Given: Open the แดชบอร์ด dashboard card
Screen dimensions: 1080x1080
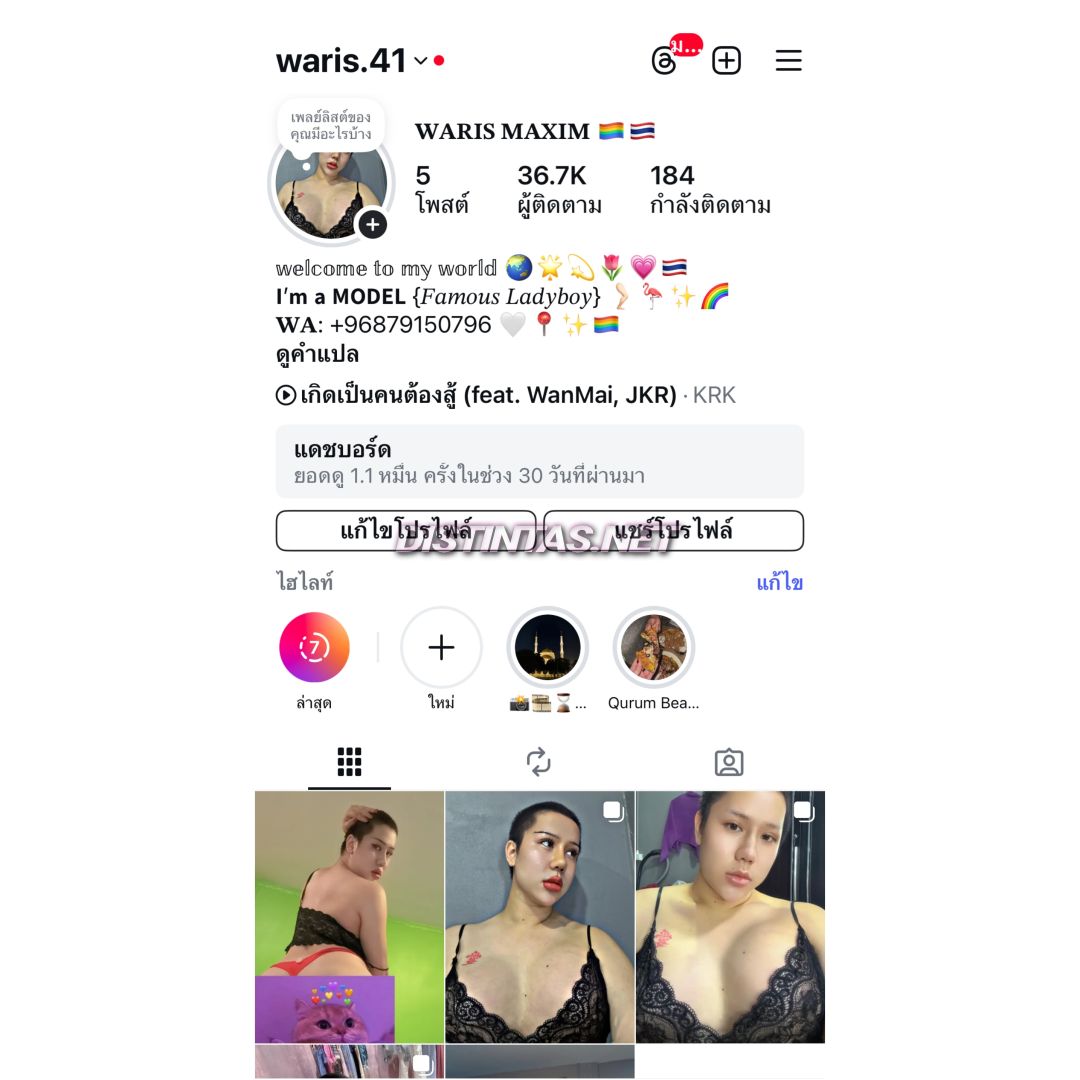Looking at the screenshot, I should pos(539,461).
